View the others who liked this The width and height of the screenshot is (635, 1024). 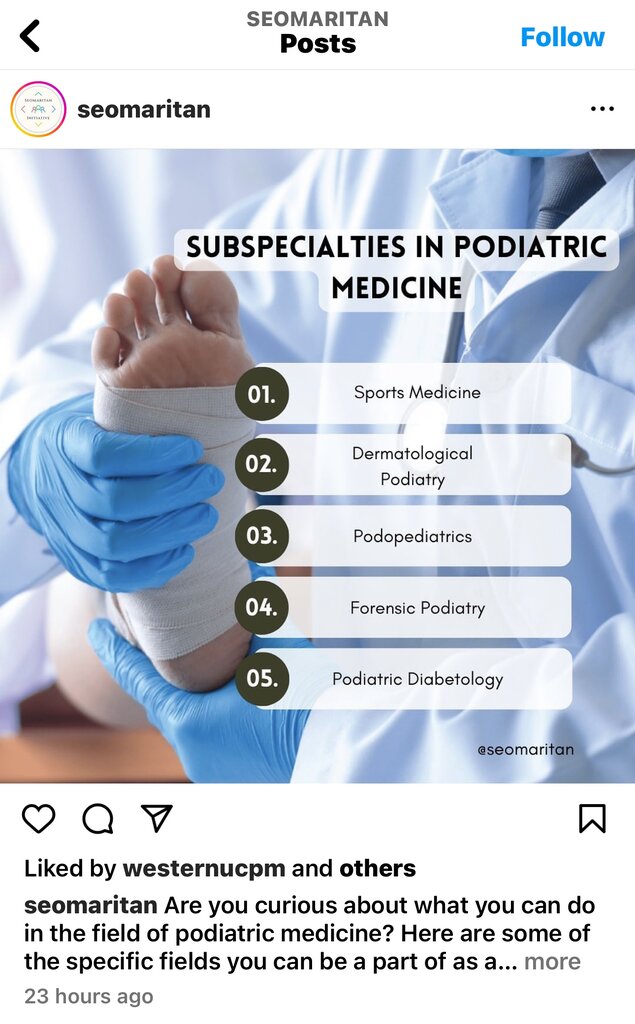(x=377, y=868)
